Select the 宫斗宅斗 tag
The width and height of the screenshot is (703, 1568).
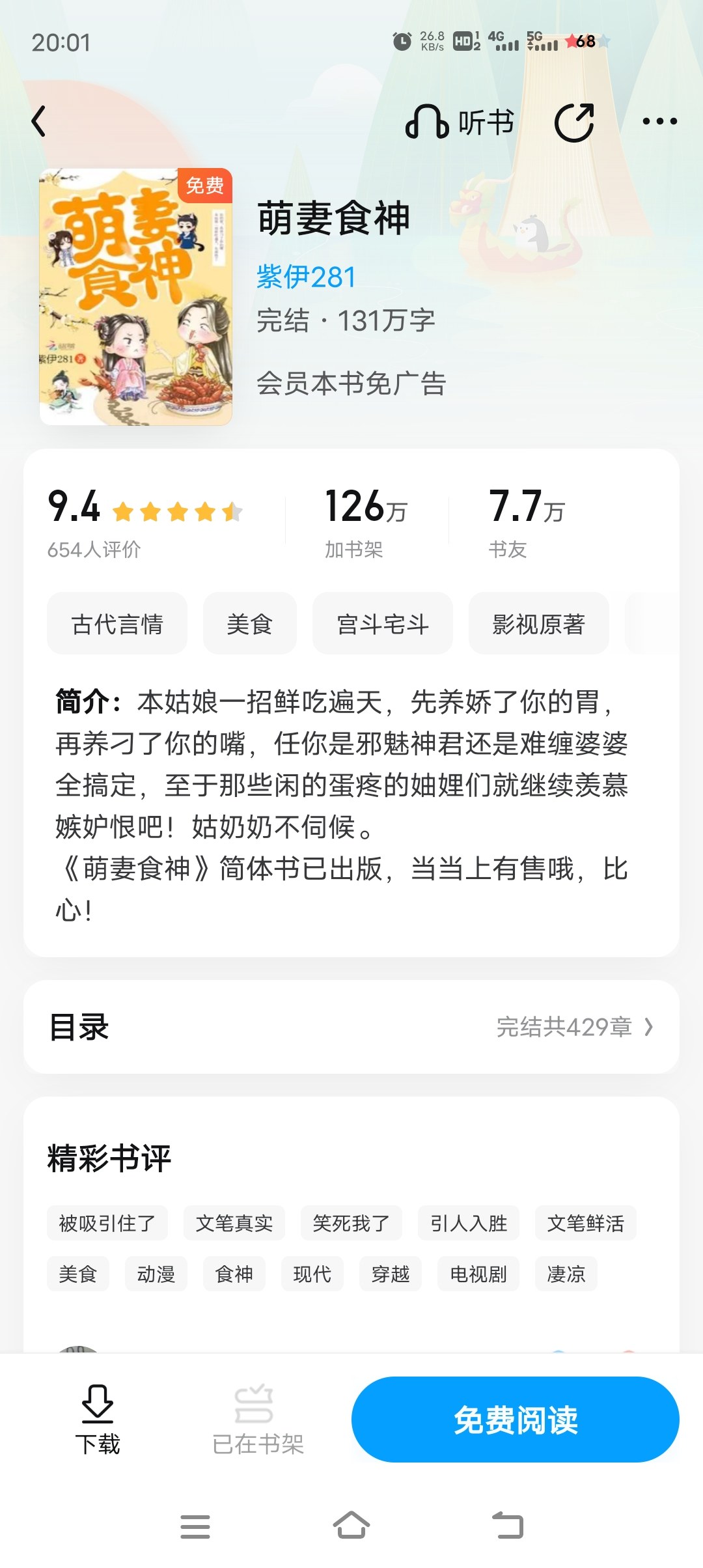tap(383, 624)
